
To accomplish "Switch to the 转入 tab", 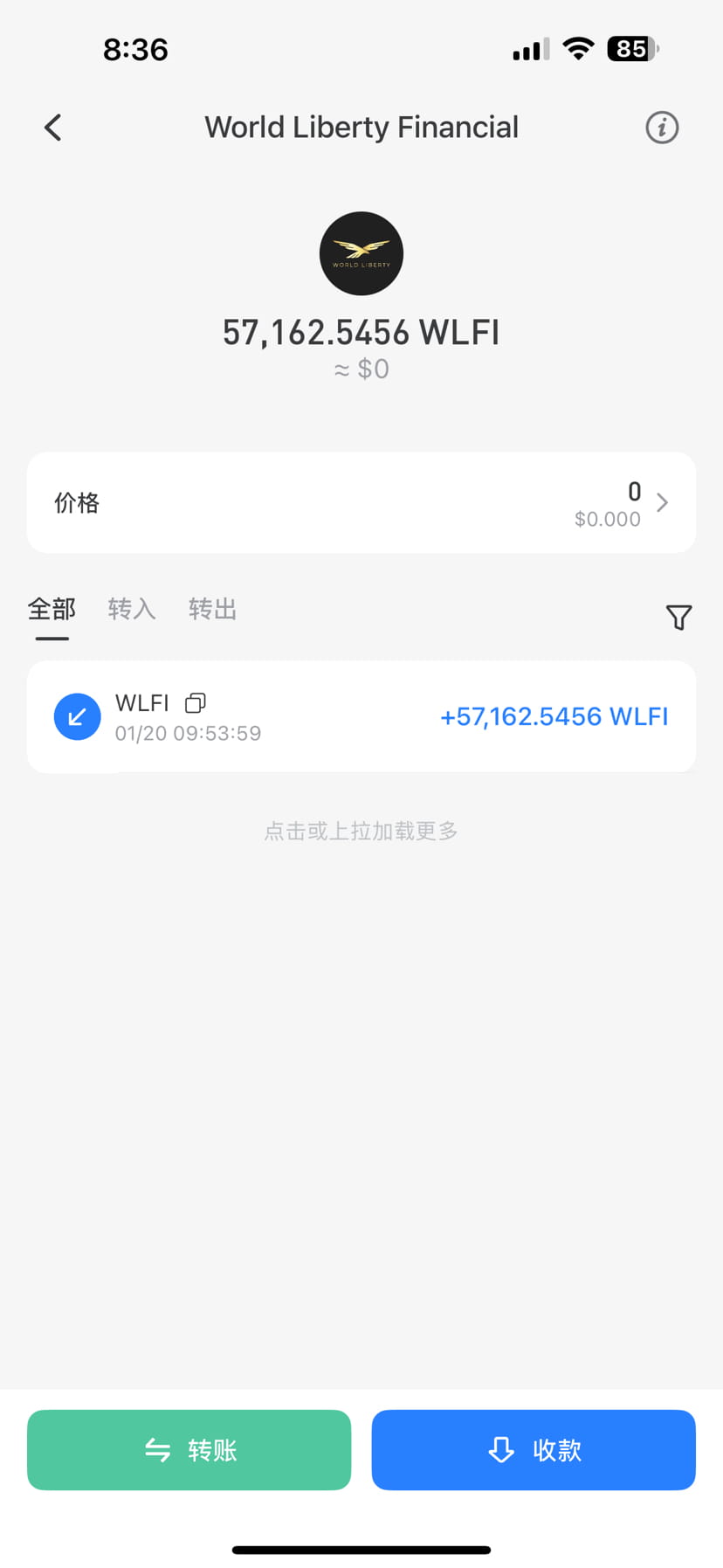I will pos(131,609).
